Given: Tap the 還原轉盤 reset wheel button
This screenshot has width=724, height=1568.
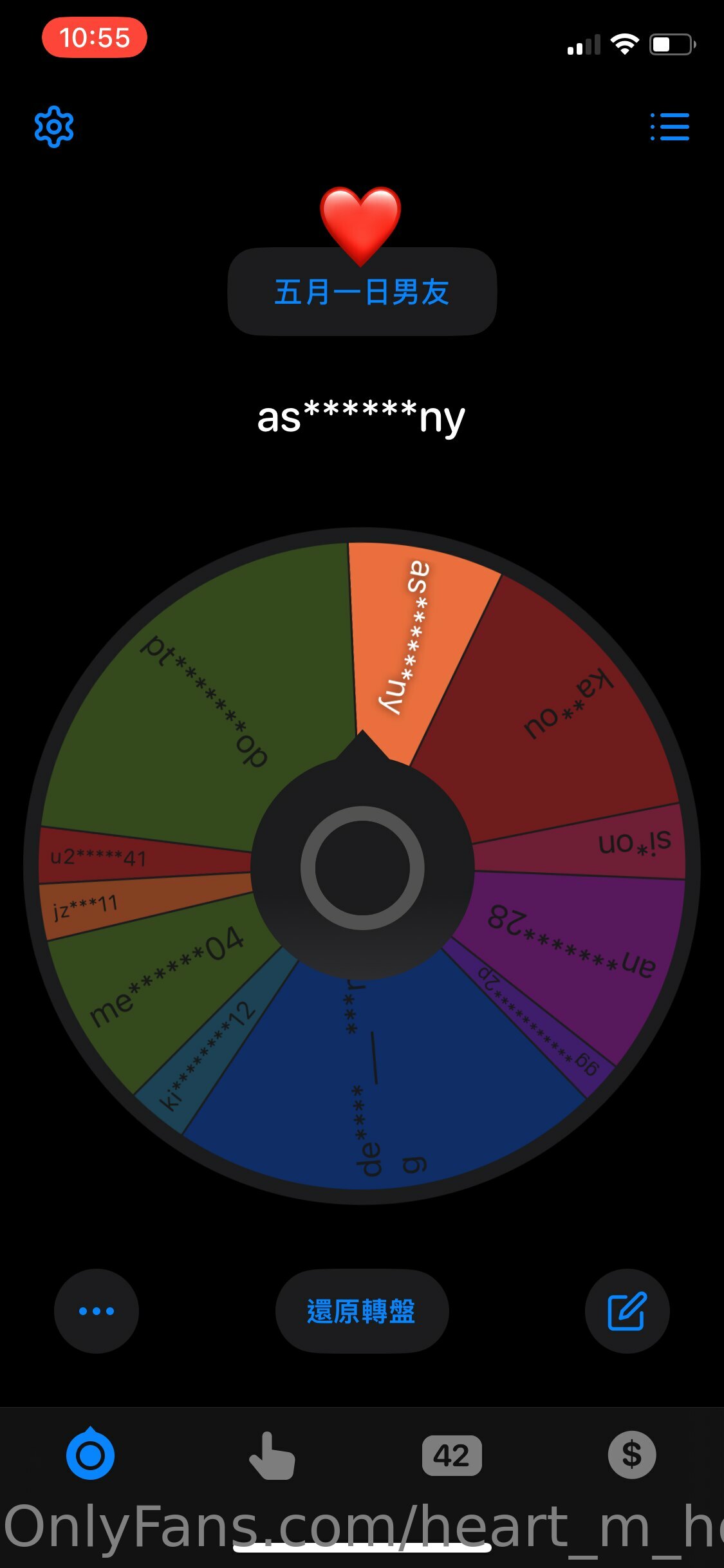Looking at the screenshot, I should (x=362, y=1311).
